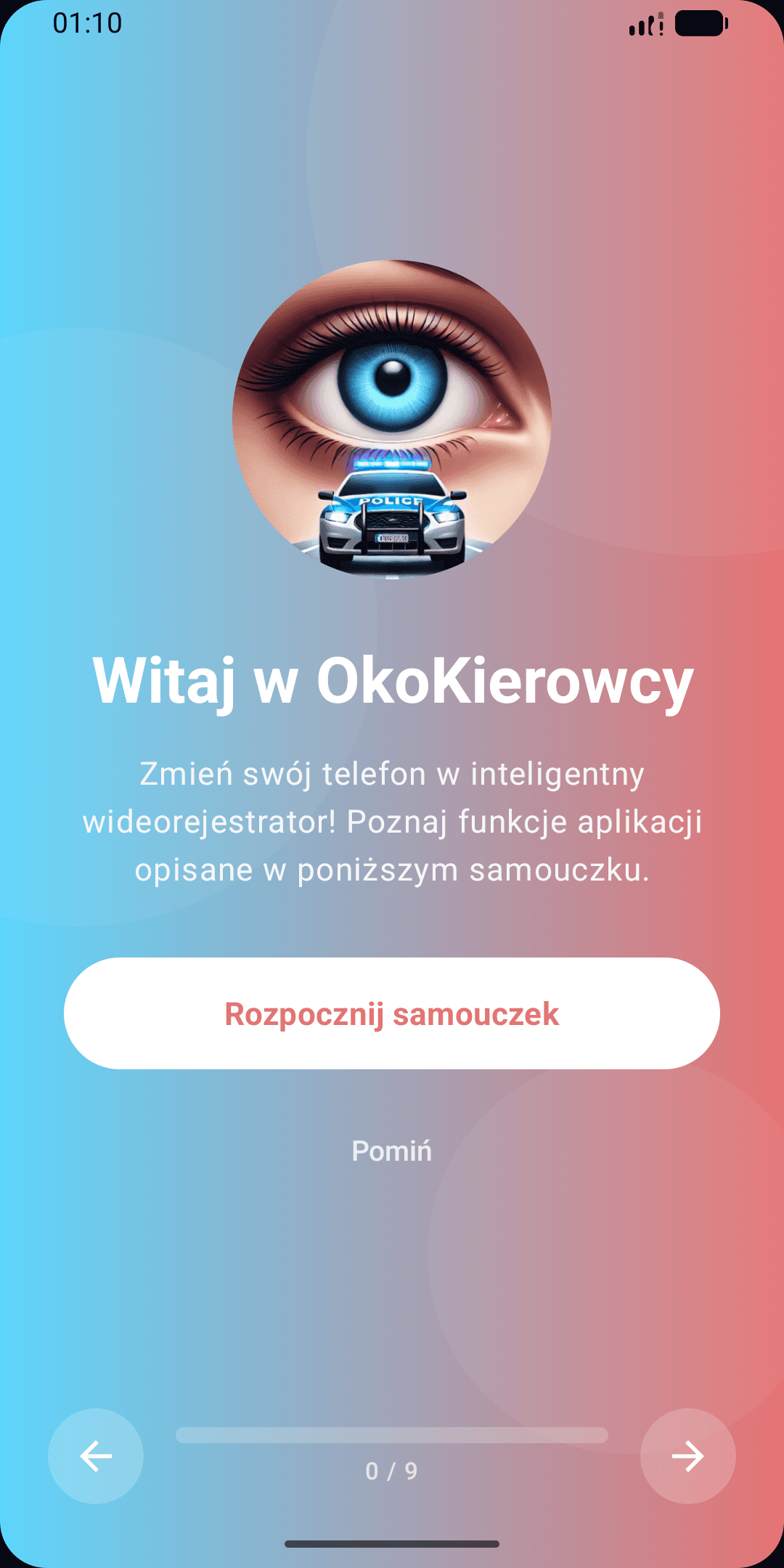Tap the tutorial description text

[392, 821]
